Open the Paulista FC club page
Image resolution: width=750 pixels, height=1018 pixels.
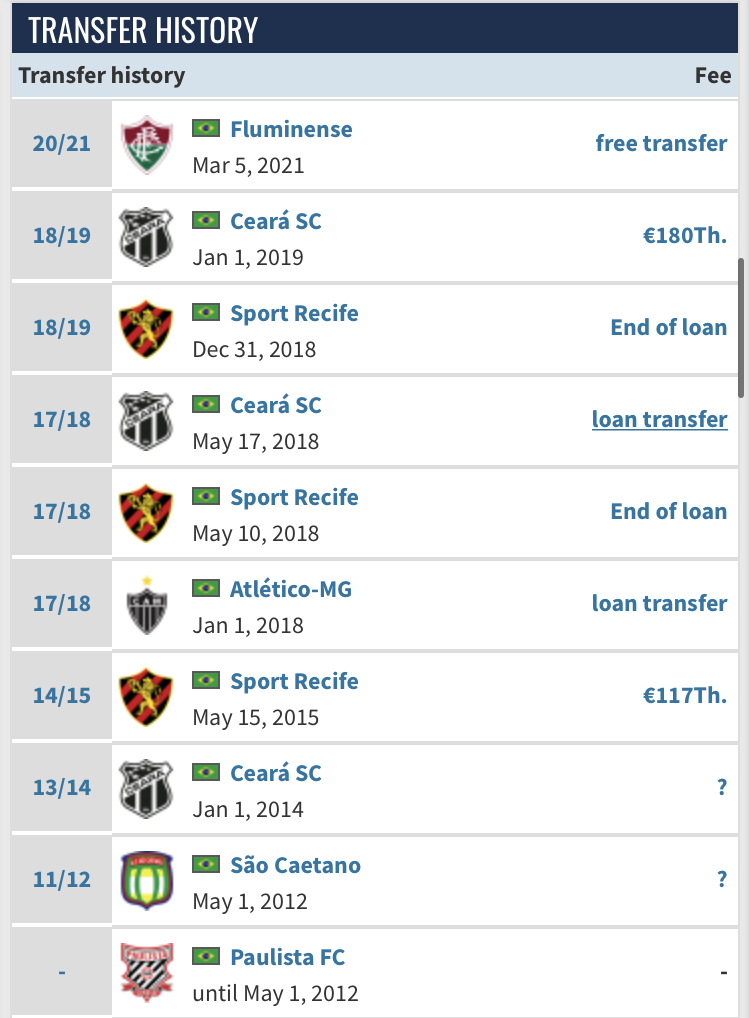287,957
